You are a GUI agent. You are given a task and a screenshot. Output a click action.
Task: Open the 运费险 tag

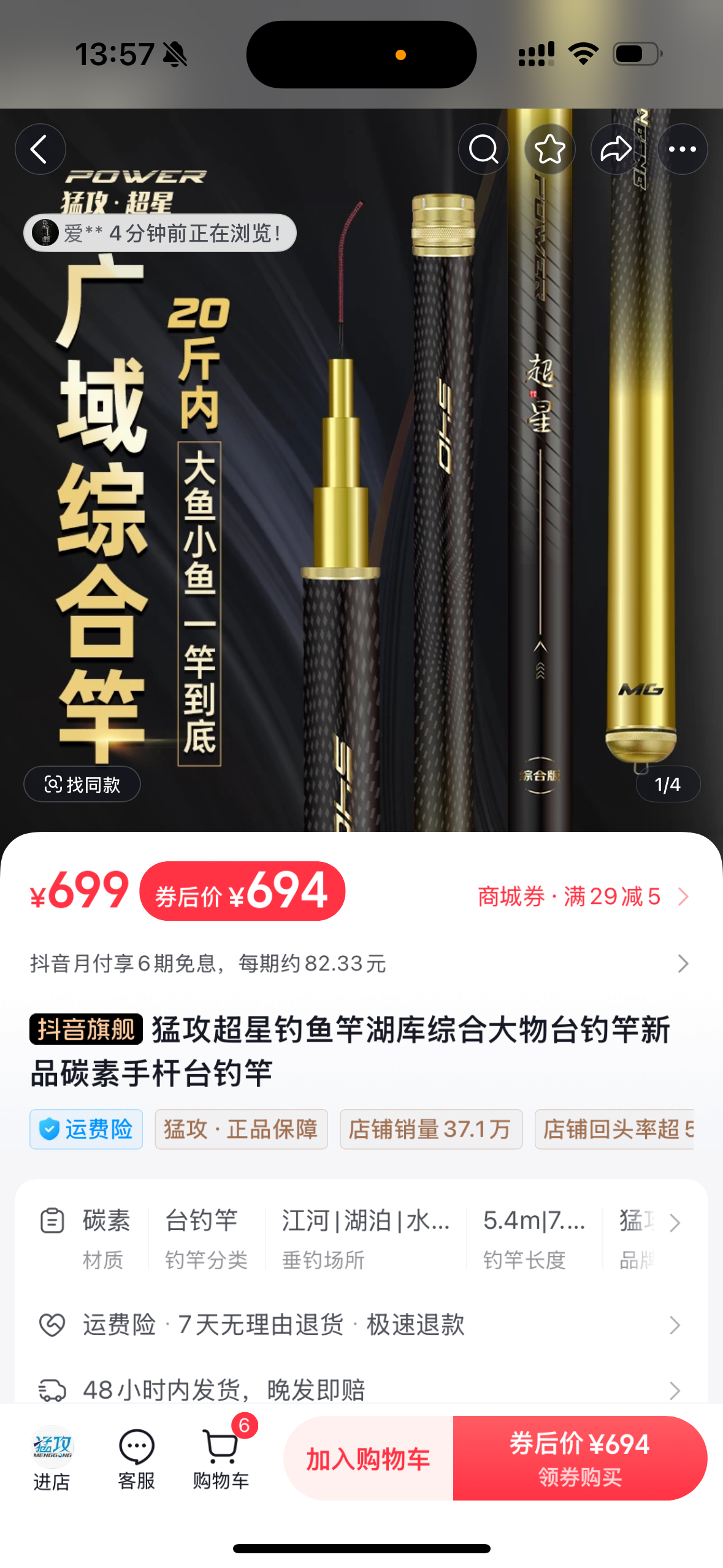pos(86,1129)
